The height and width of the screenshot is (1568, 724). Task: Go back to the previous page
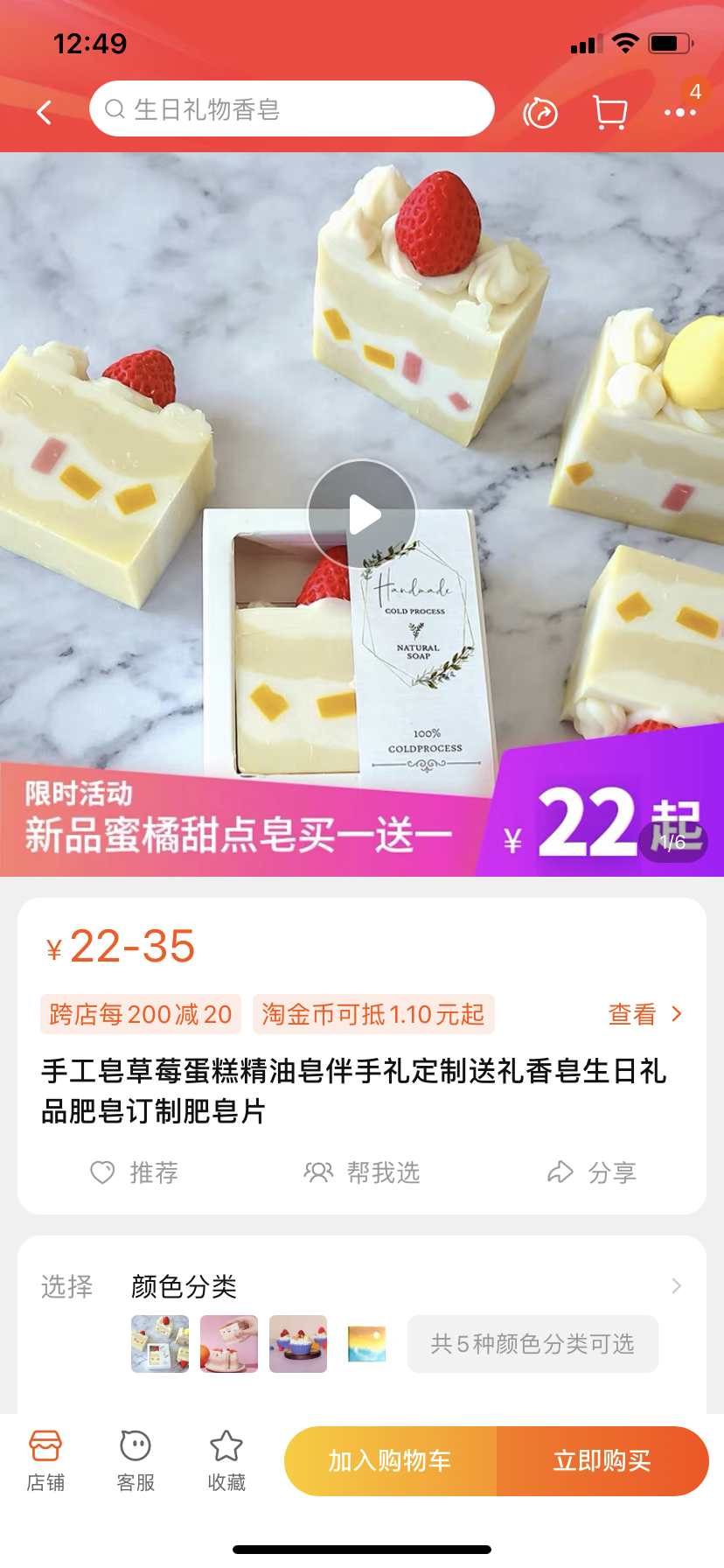point(45,112)
